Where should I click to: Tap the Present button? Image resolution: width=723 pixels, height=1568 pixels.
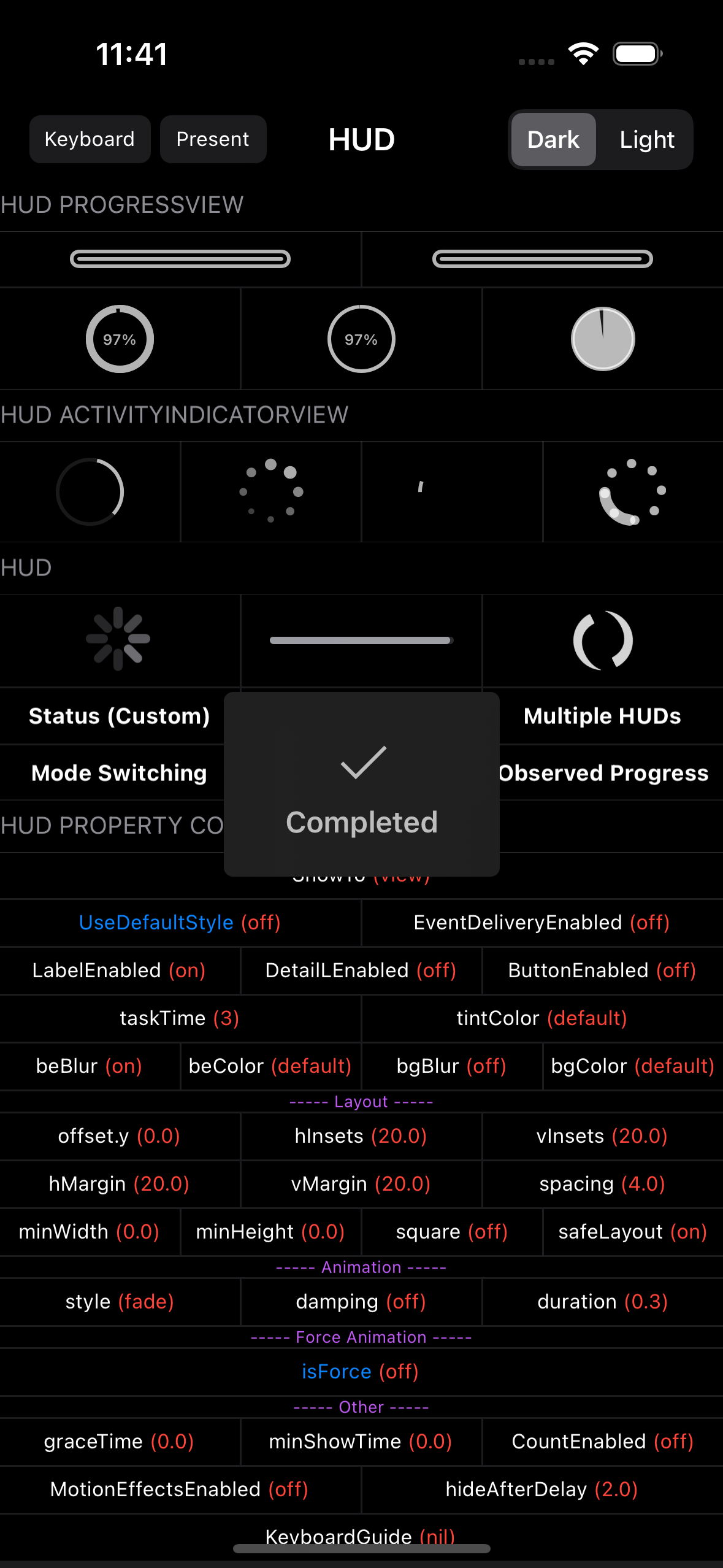pos(213,139)
